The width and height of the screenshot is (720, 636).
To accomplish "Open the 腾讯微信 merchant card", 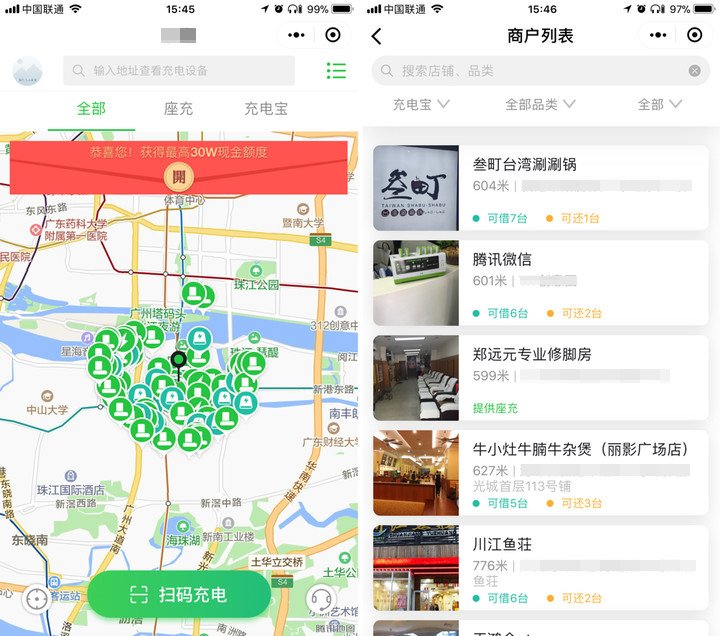I will tap(540, 283).
